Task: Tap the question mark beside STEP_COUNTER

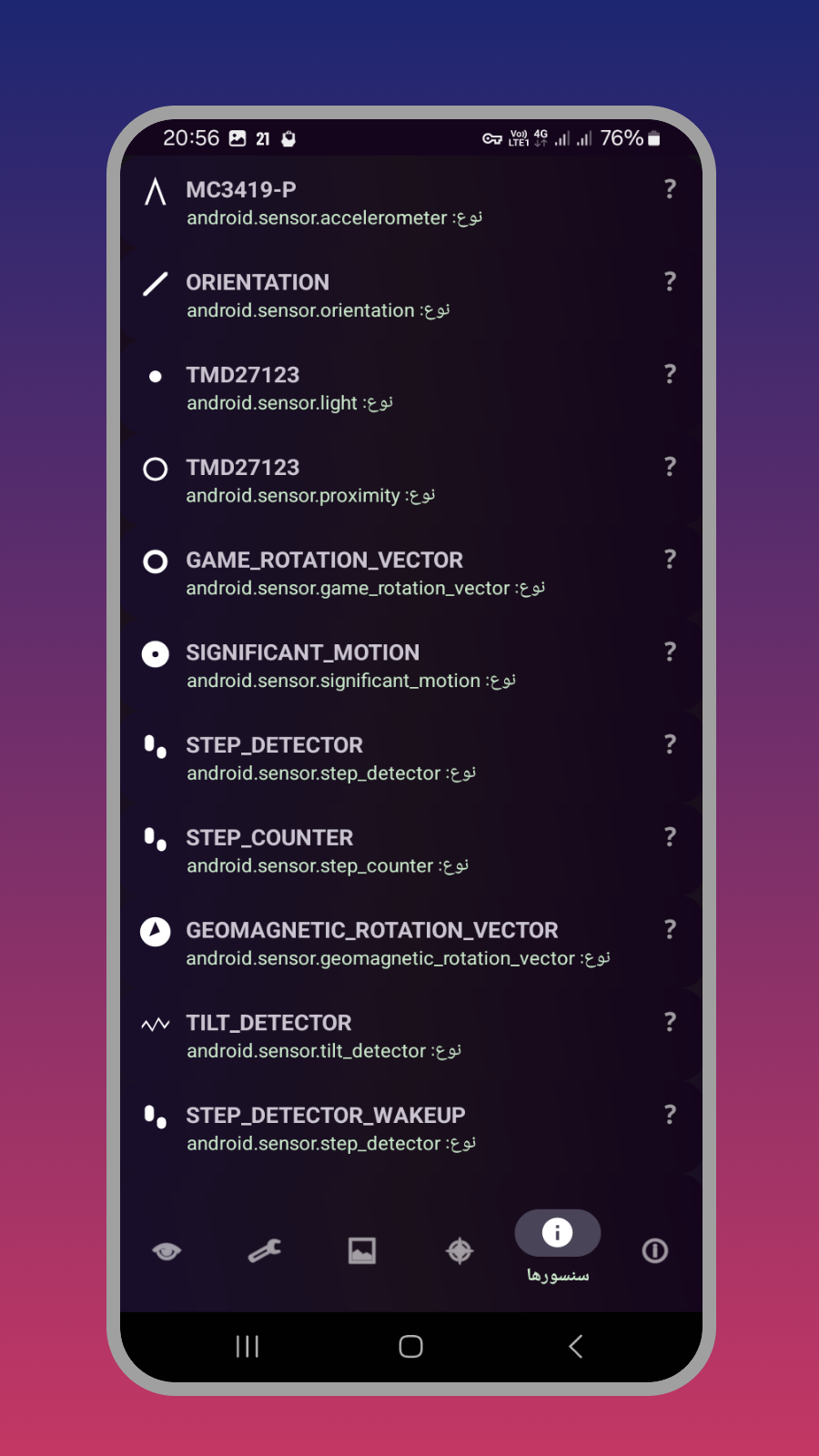Action: pyautogui.click(x=670, y=837)
